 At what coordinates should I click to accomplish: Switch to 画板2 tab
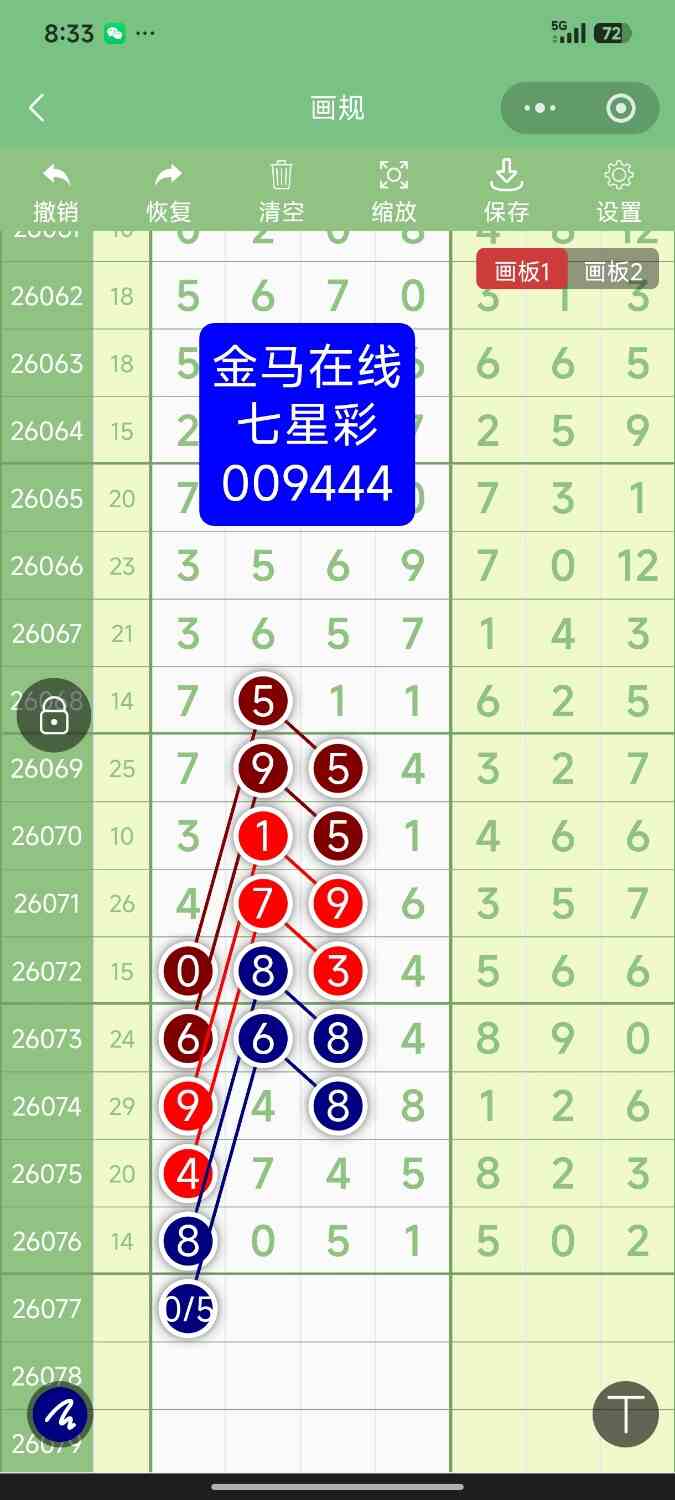click(613, 271)
